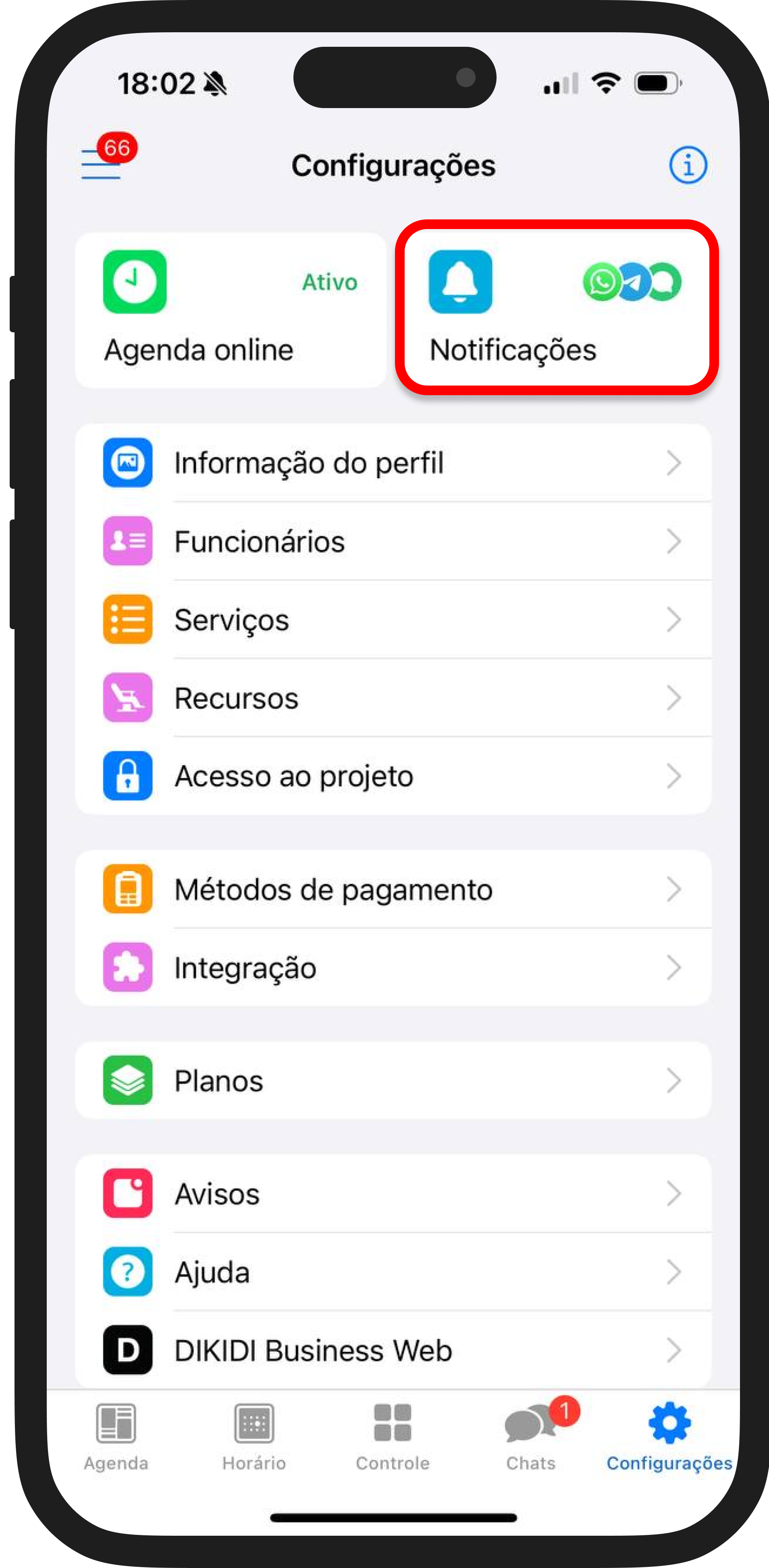This screenshot has height=1568, width=769.
Task: Open the Avisos row
Action: click(393, 1194)
